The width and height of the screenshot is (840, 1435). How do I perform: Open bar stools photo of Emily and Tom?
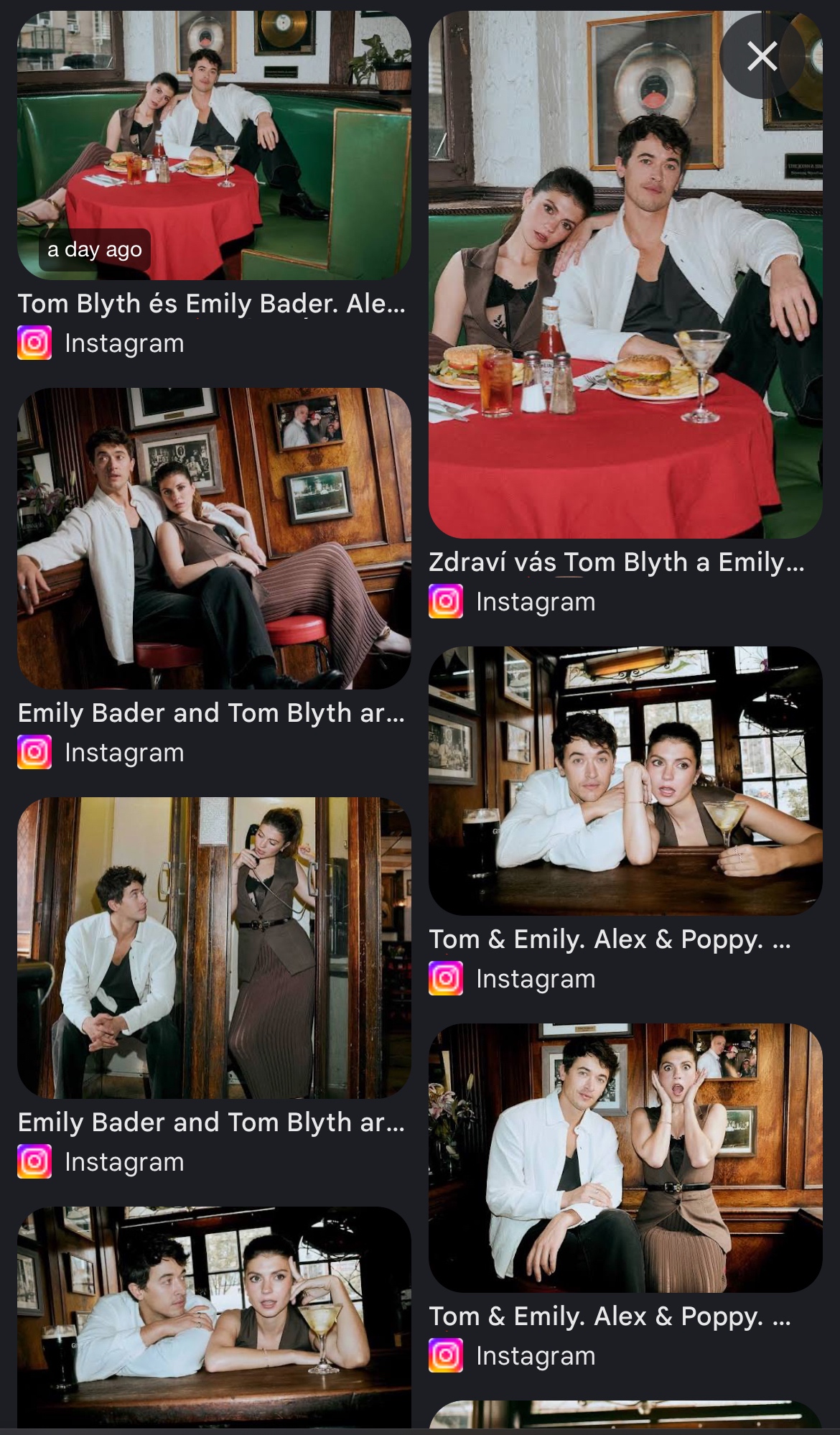[214, 539]
